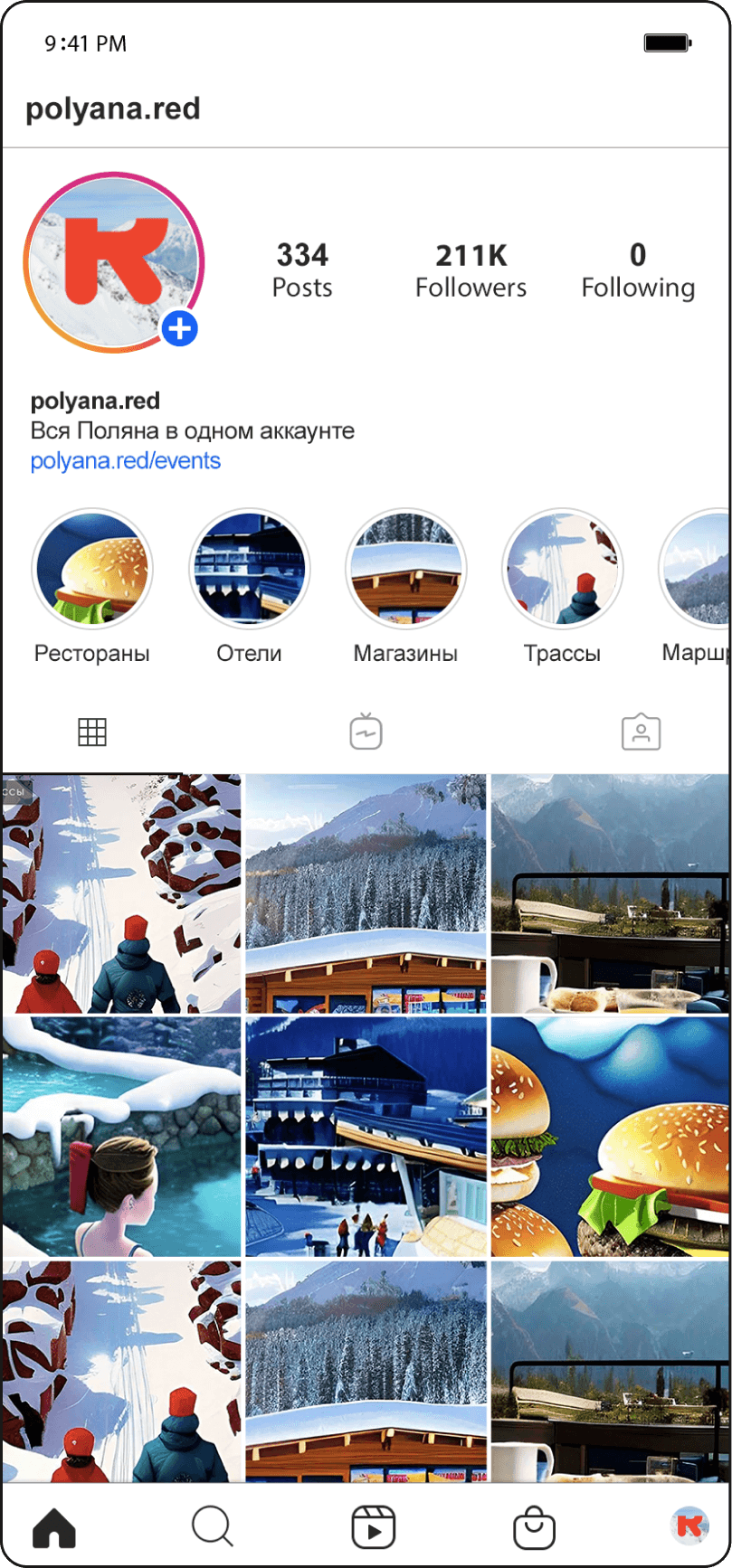Go to the home feed
732x1568 pixels.
54,1527
